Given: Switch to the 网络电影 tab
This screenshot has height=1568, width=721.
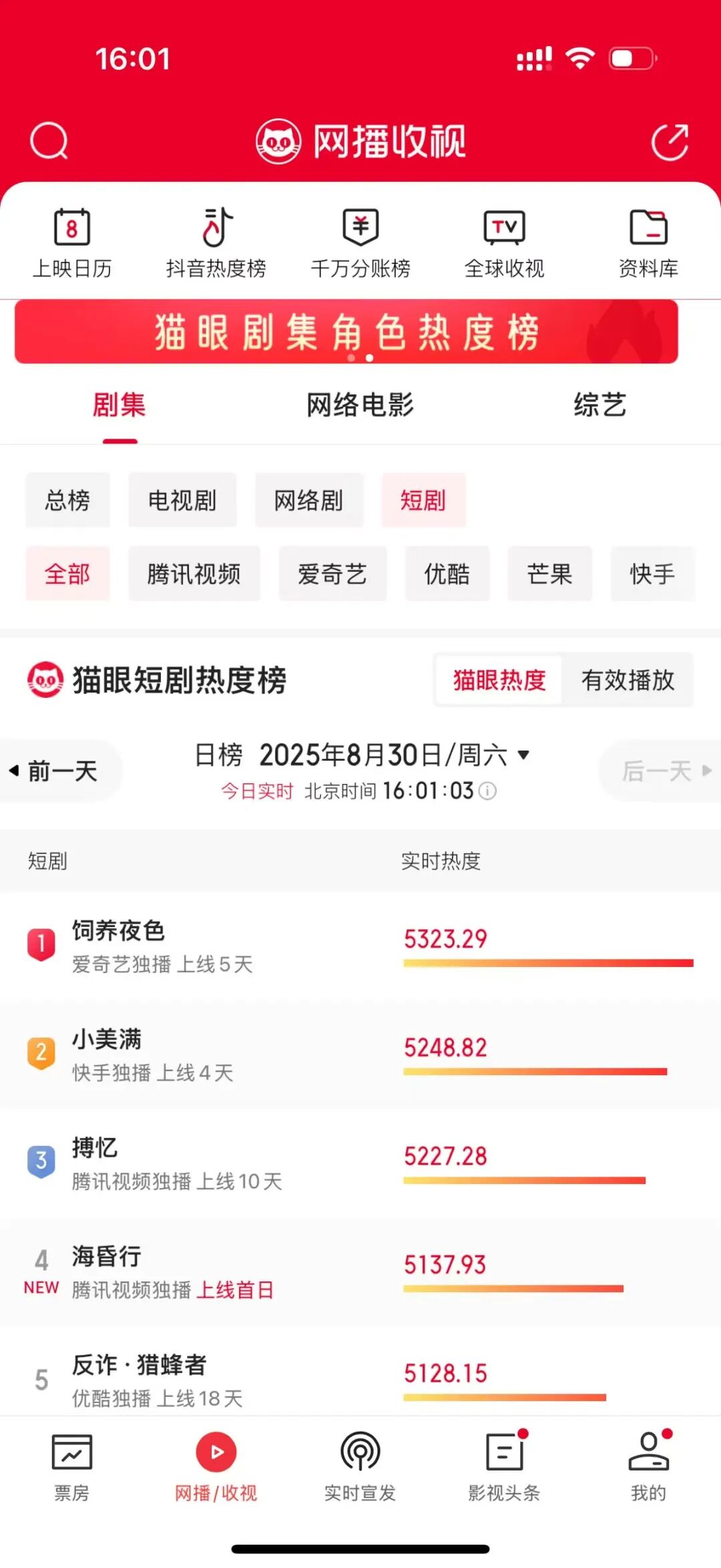Looking at the screenshot, I should coord(360,405).
